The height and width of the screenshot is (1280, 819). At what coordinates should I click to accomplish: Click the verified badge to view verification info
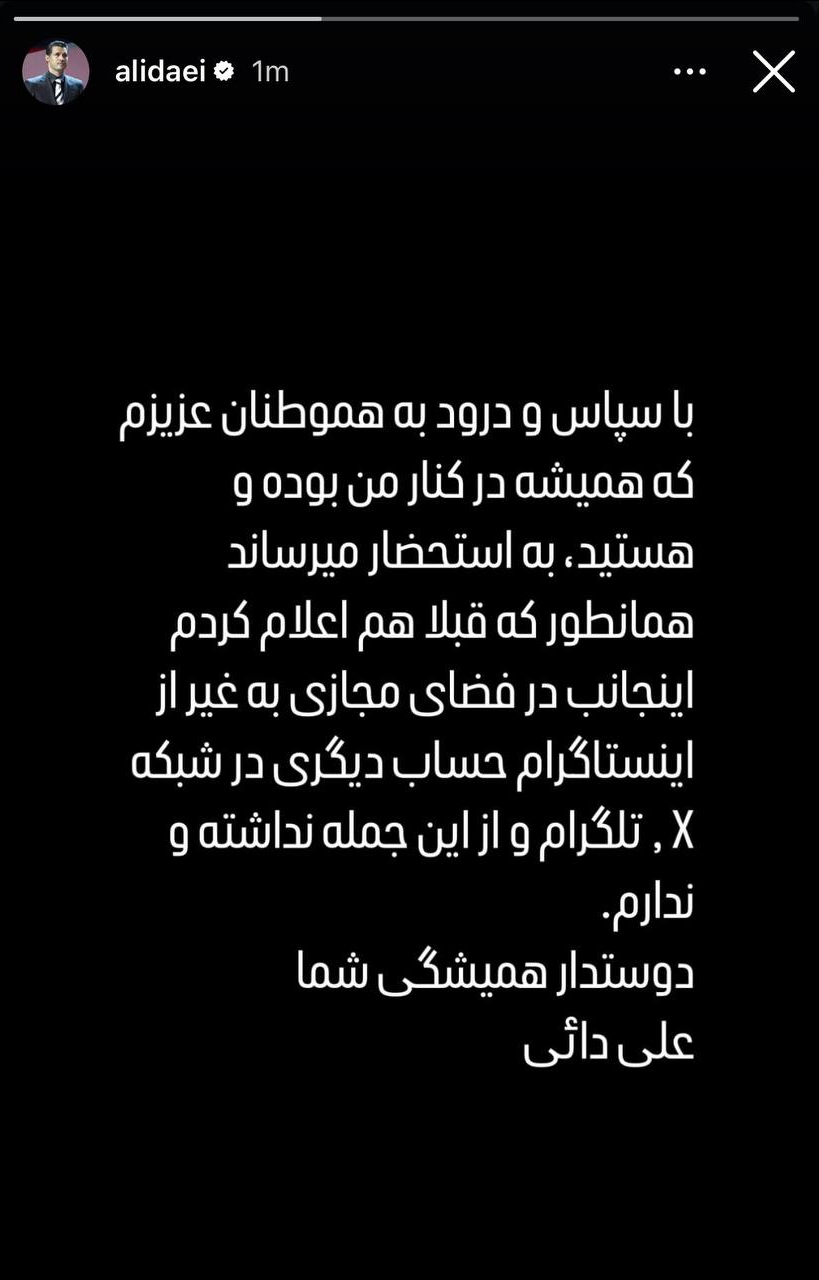point(224,71)
